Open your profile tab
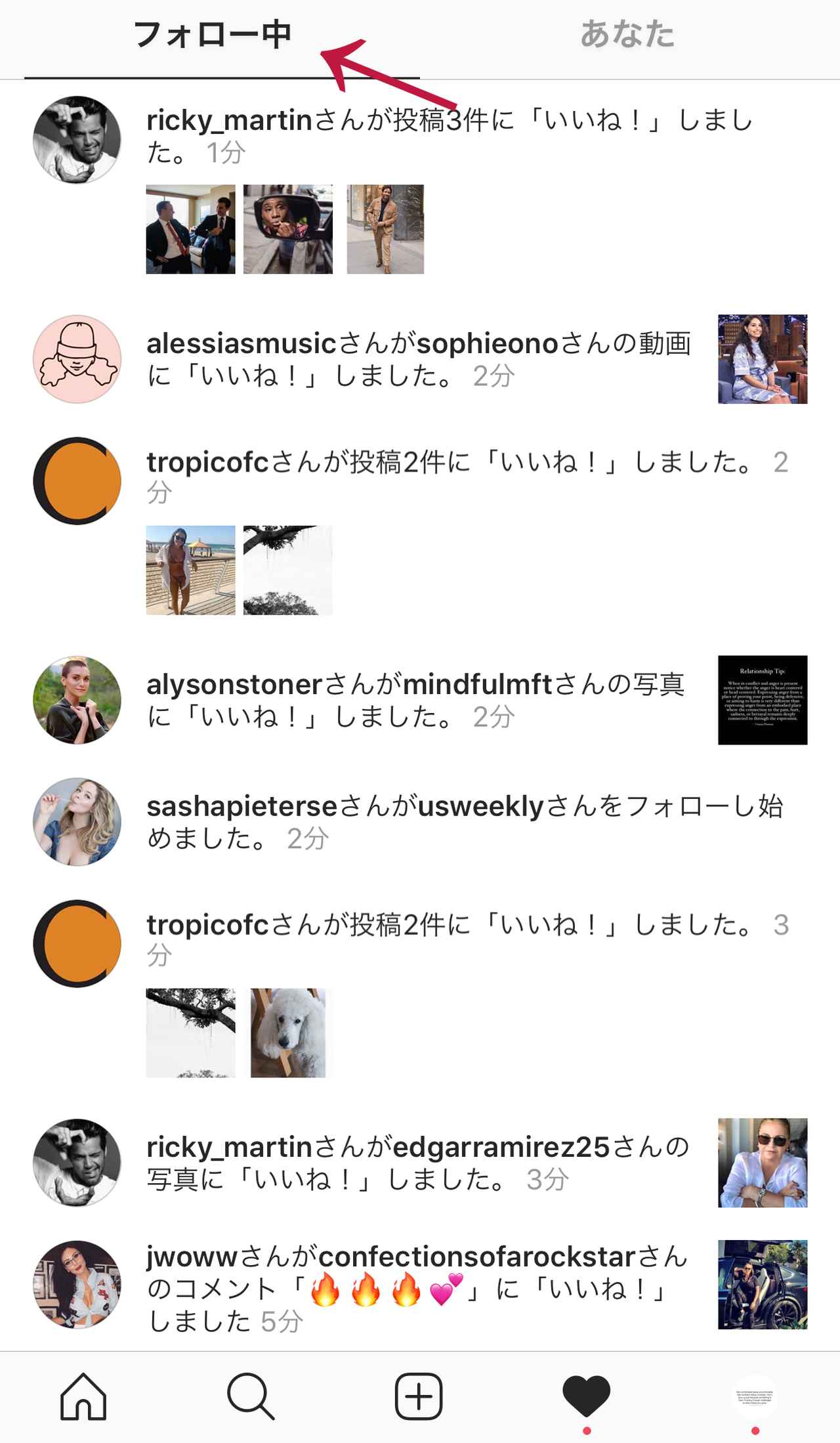Screen dimensions: 840x1443 click(755, 1395)
